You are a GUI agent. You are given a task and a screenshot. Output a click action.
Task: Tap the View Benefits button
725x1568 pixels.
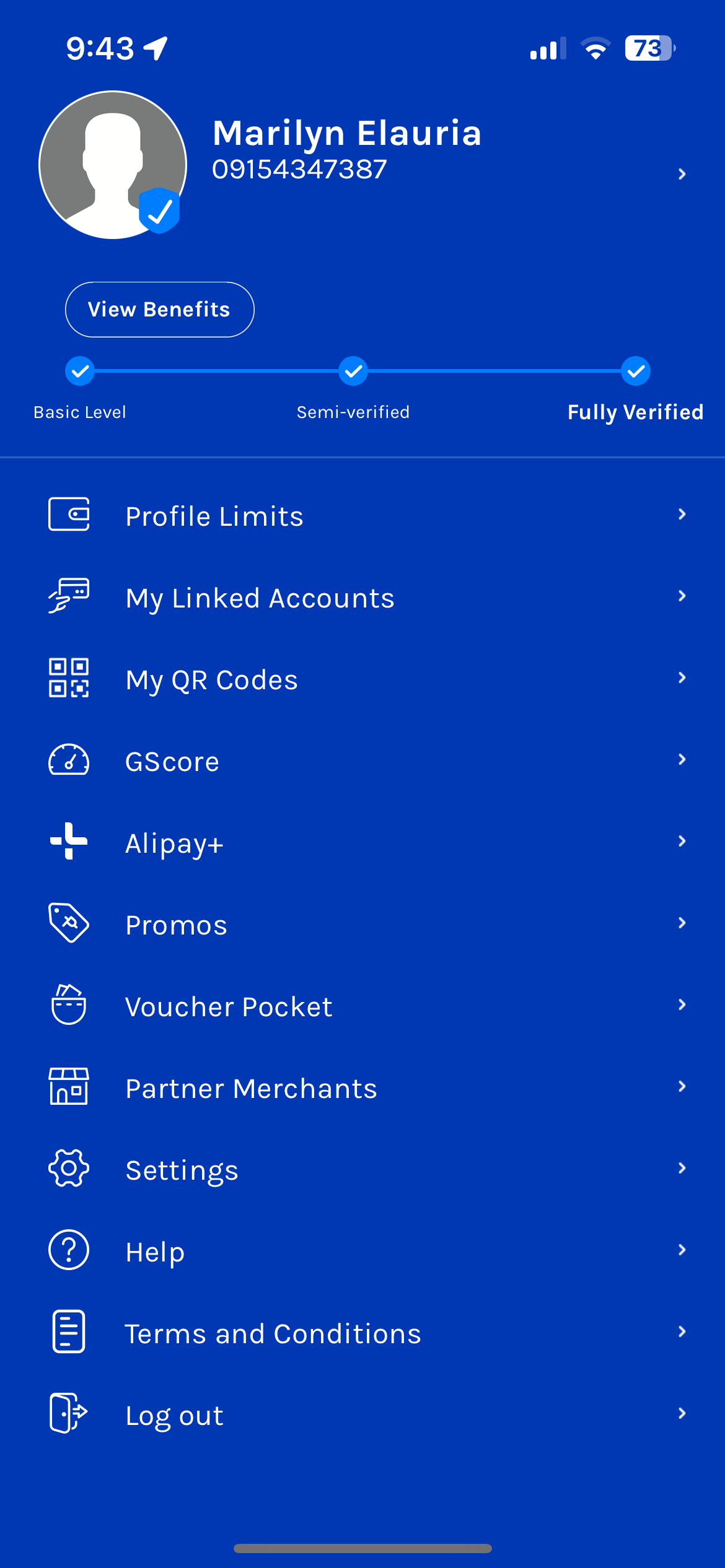[159, 310]
